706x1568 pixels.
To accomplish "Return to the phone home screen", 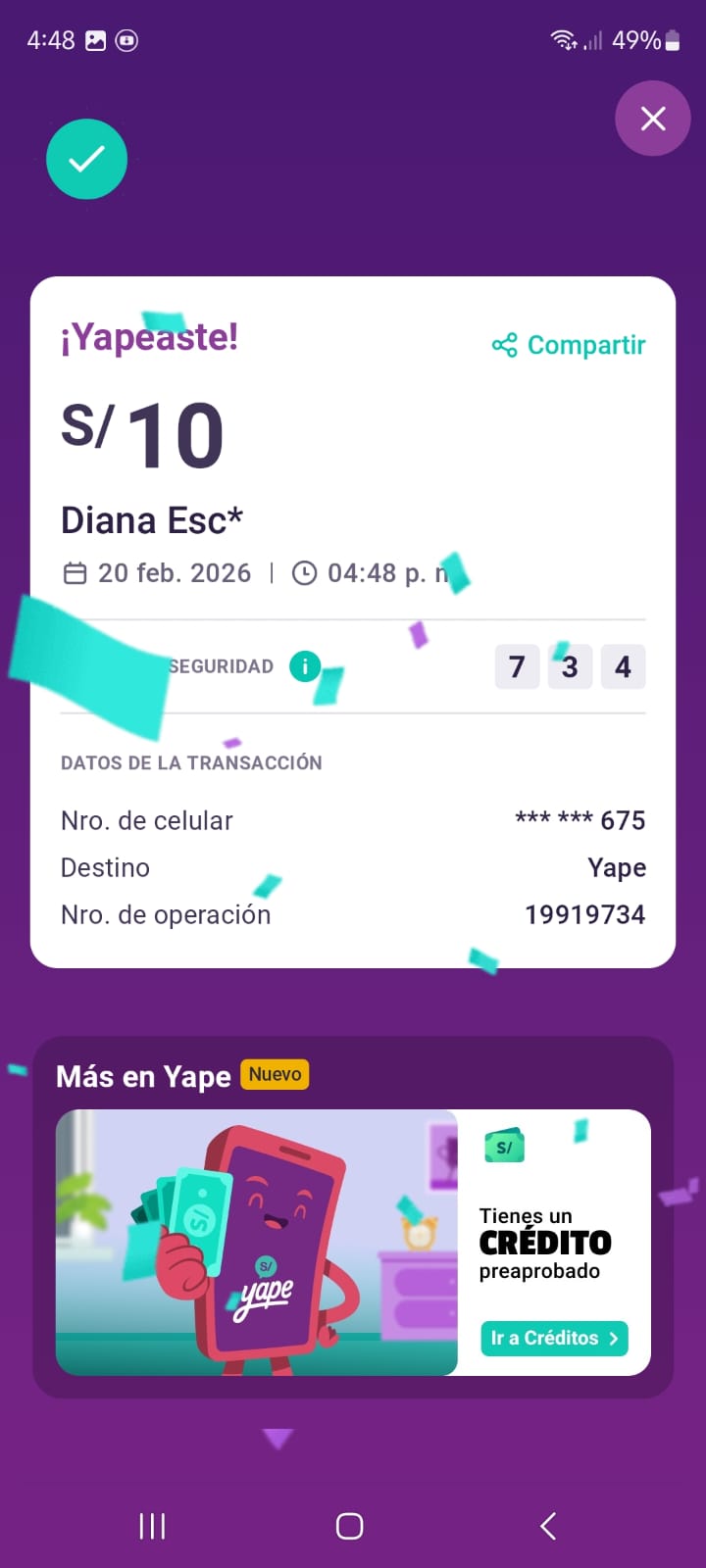I will click(x=349, y=1526).
